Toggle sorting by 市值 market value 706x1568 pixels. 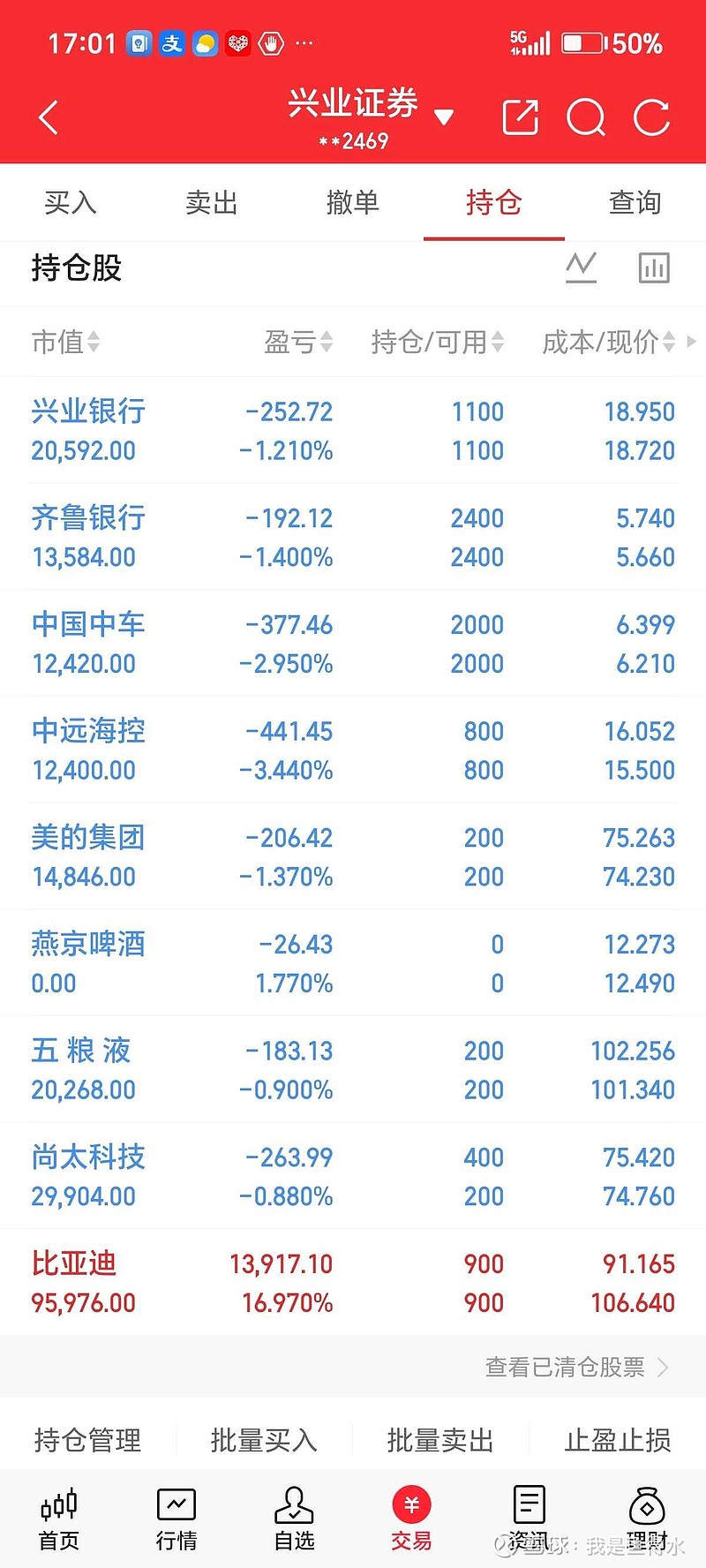(66, 342)
